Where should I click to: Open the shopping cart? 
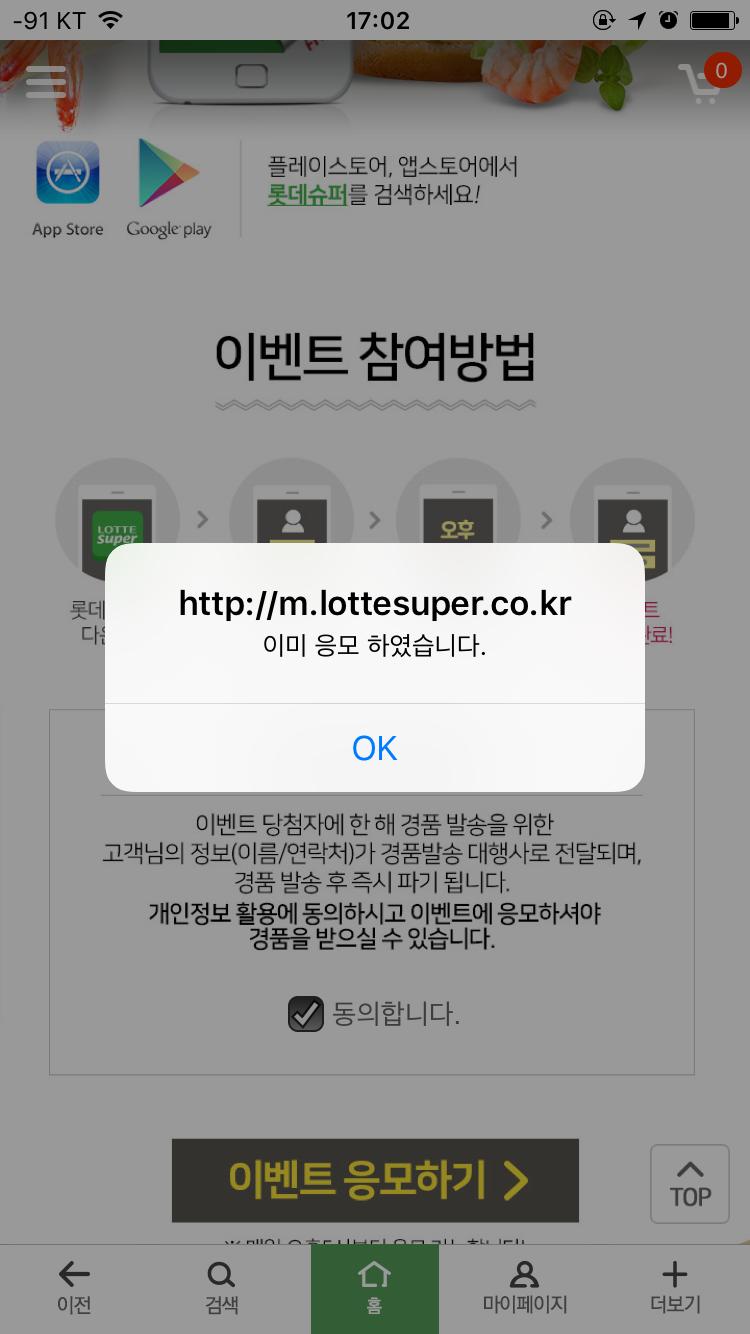[x=703, y=82]
